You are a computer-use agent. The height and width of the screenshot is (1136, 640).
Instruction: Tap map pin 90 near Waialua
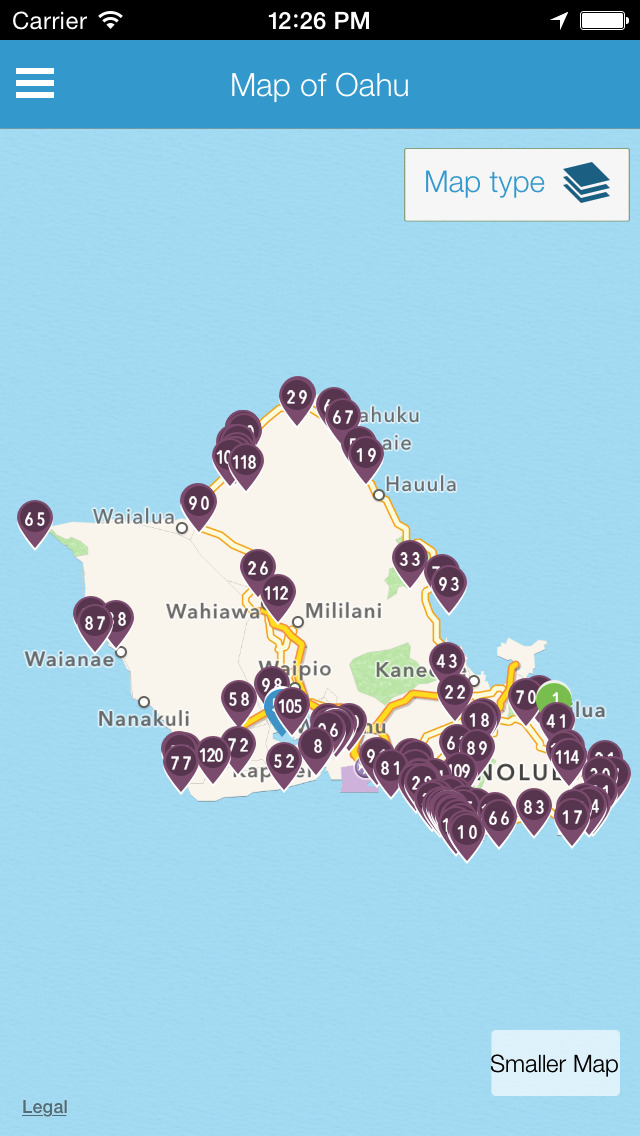tap(199, 503)
